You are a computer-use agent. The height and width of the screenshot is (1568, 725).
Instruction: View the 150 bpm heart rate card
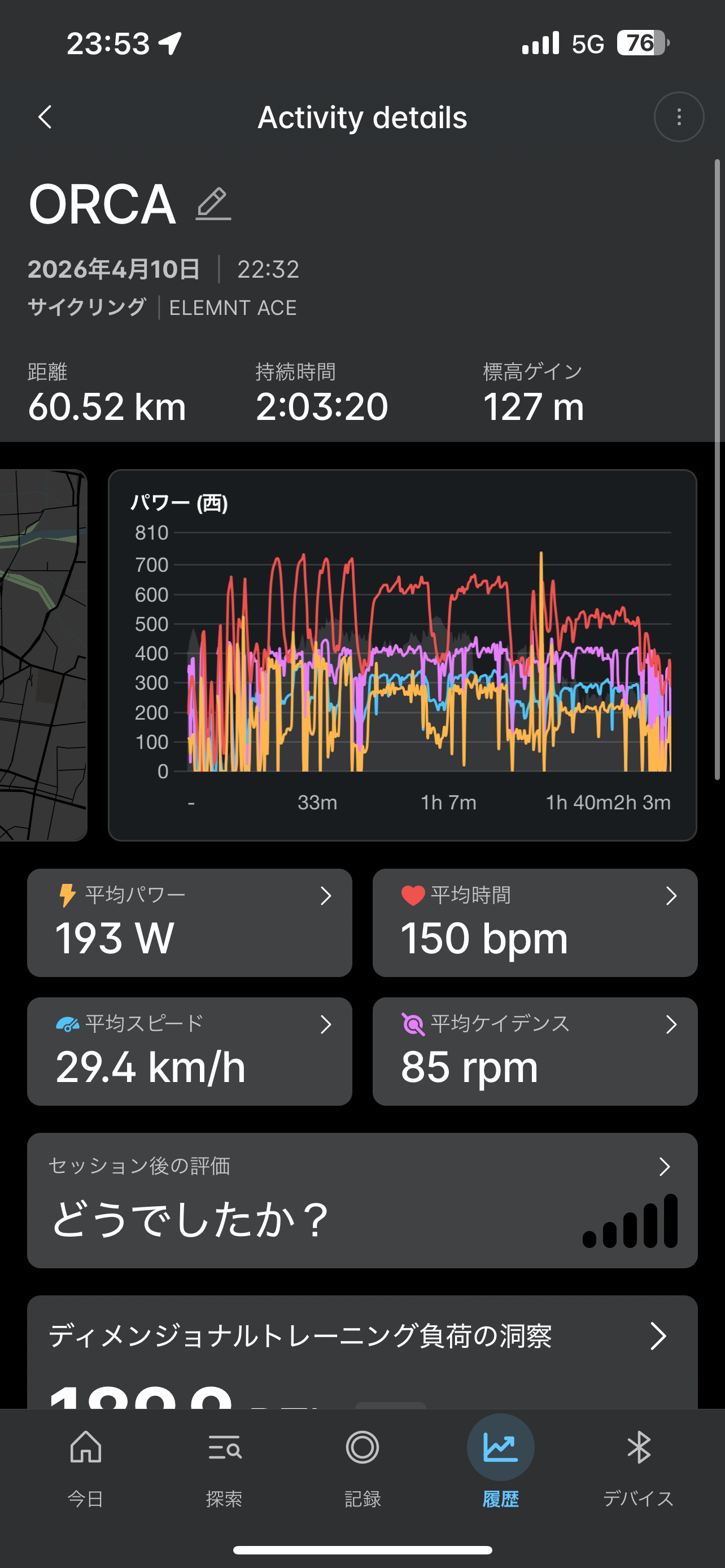pyautogui.click(x=535, y=923)
